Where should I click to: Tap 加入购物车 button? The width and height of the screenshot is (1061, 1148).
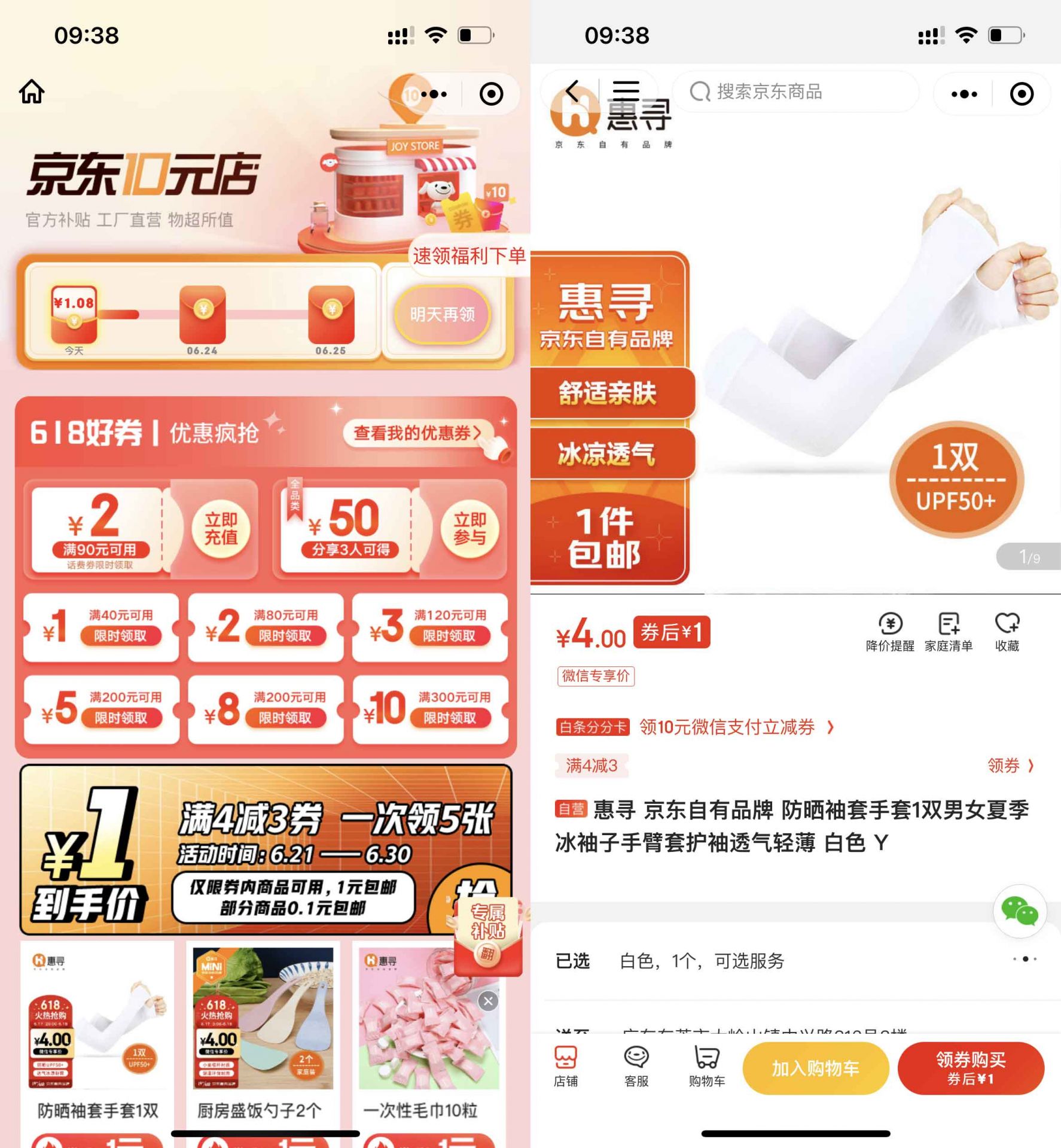point(815,1068)
